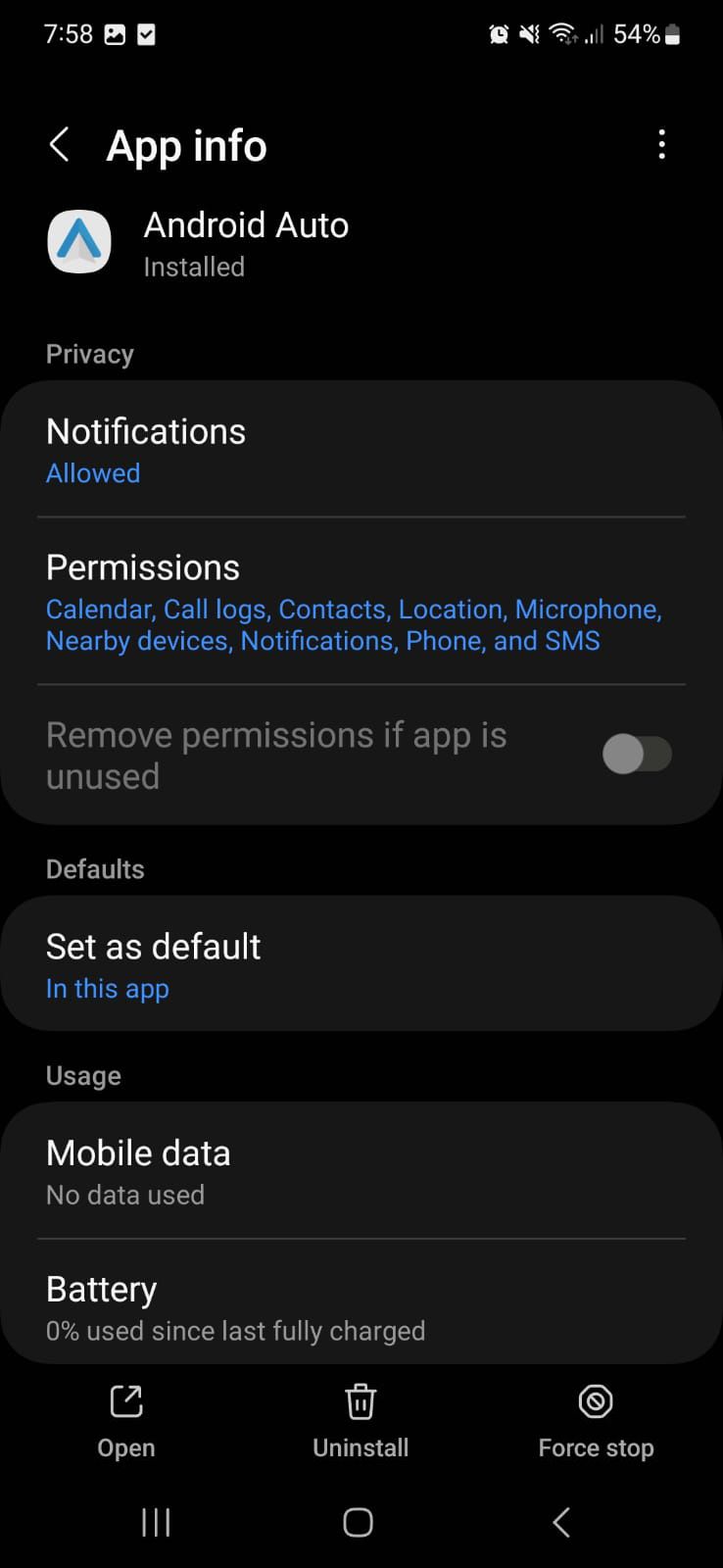Tap the Open icon to launch Android Auto
The height and width of the screenshot is (1568, 723).
(x=125, y=1401)
